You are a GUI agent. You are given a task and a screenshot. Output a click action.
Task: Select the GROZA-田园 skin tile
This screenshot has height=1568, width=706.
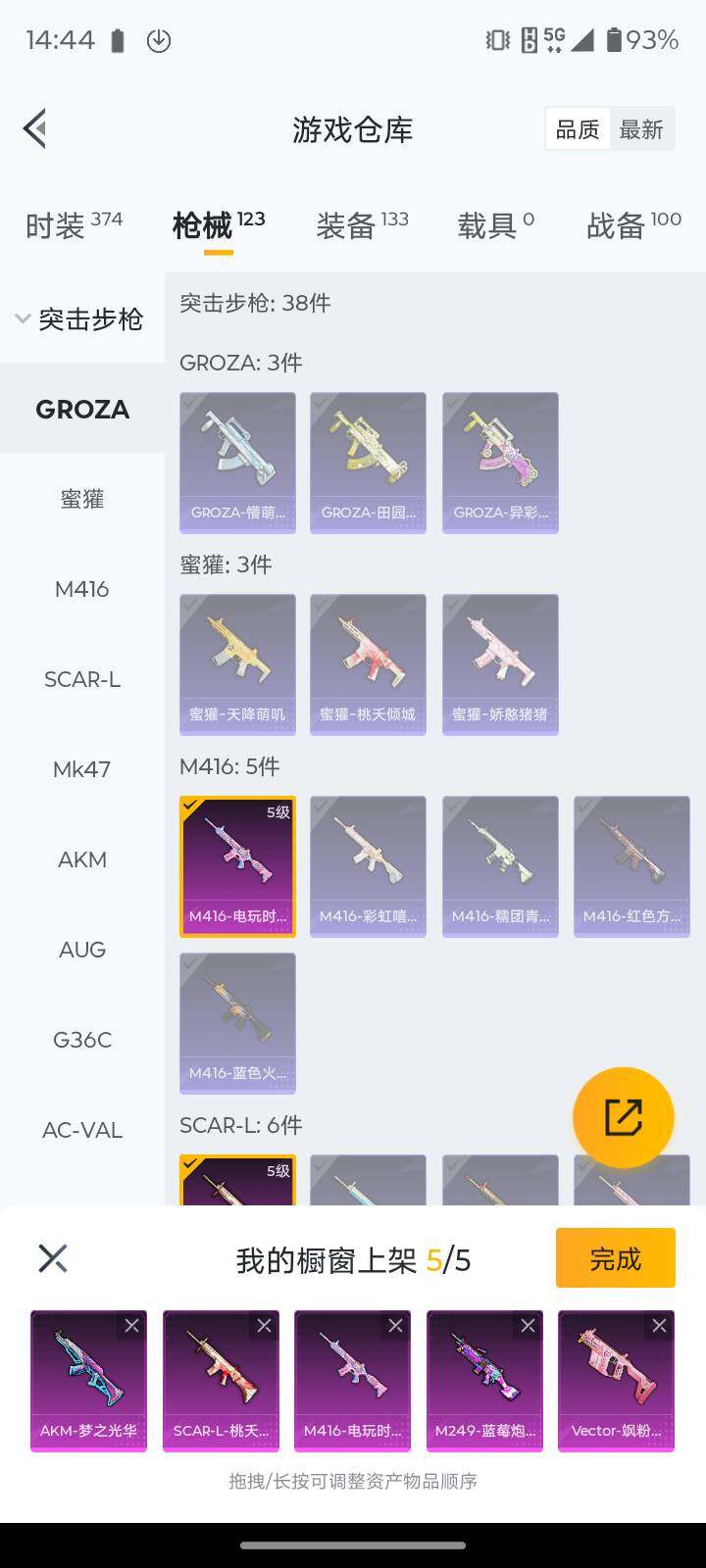(368, 463)
